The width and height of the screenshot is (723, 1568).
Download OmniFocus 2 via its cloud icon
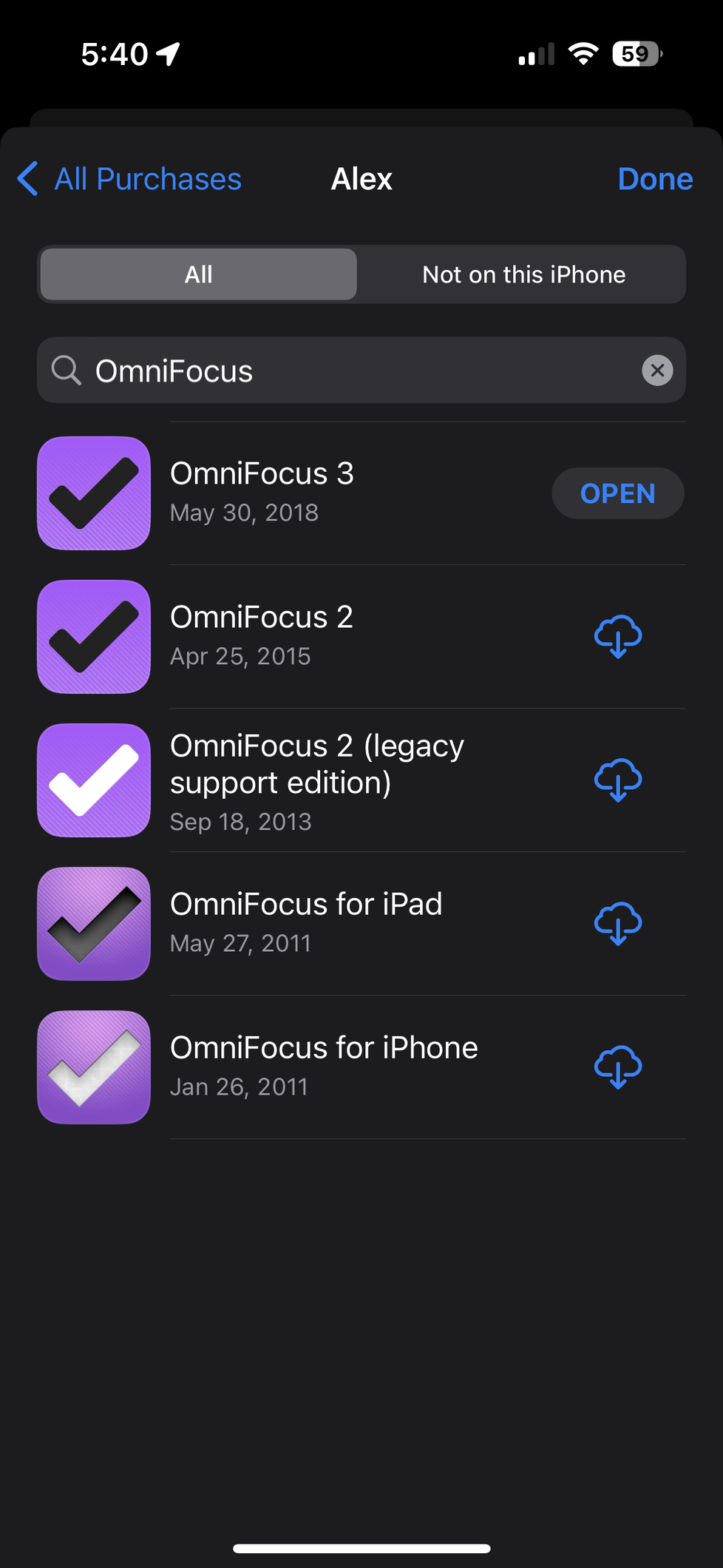click(x=618, y=637)
